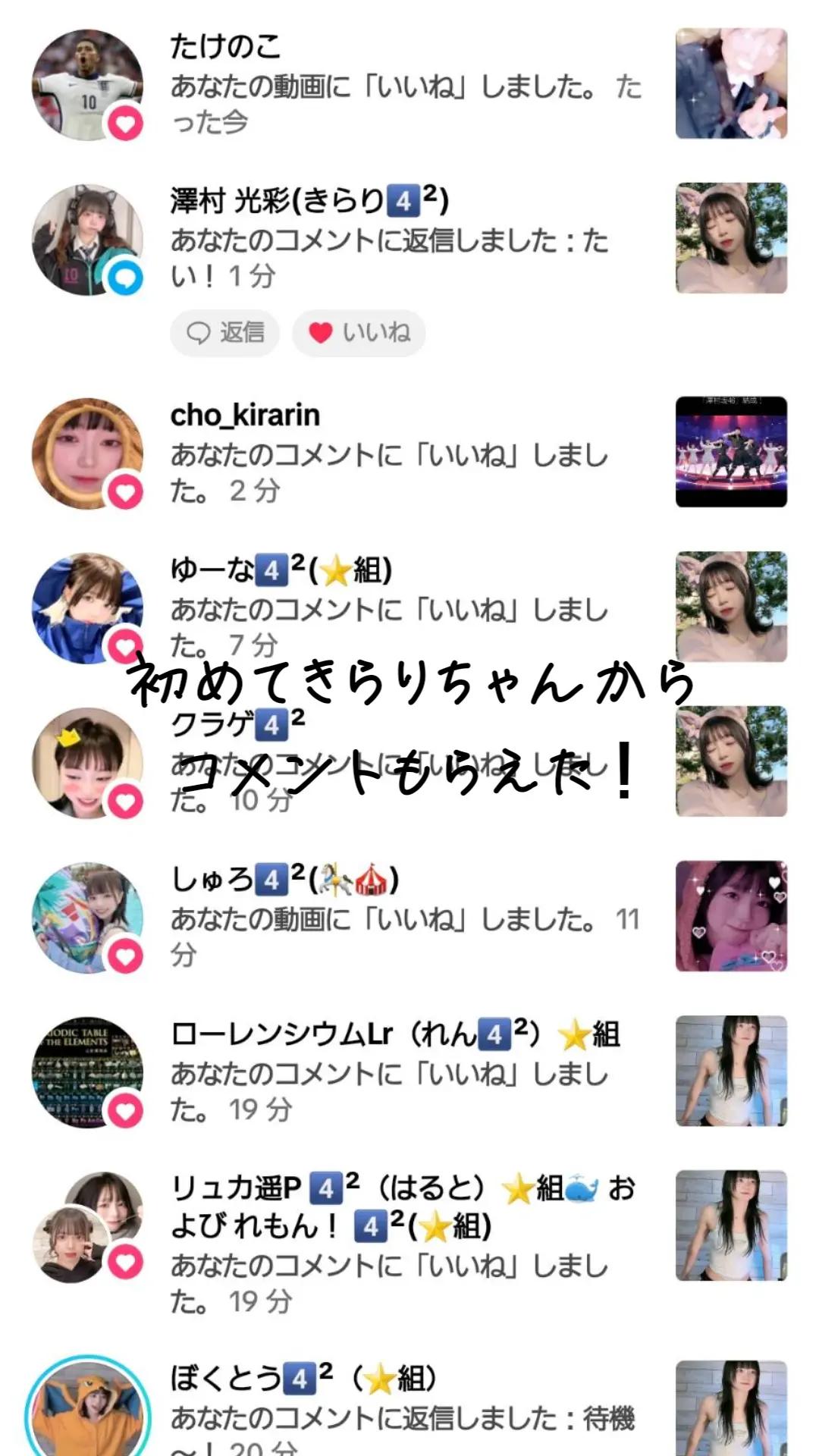Open the video thumbnail beside たけのこ's notification
819x1456 pixels.
731,83
